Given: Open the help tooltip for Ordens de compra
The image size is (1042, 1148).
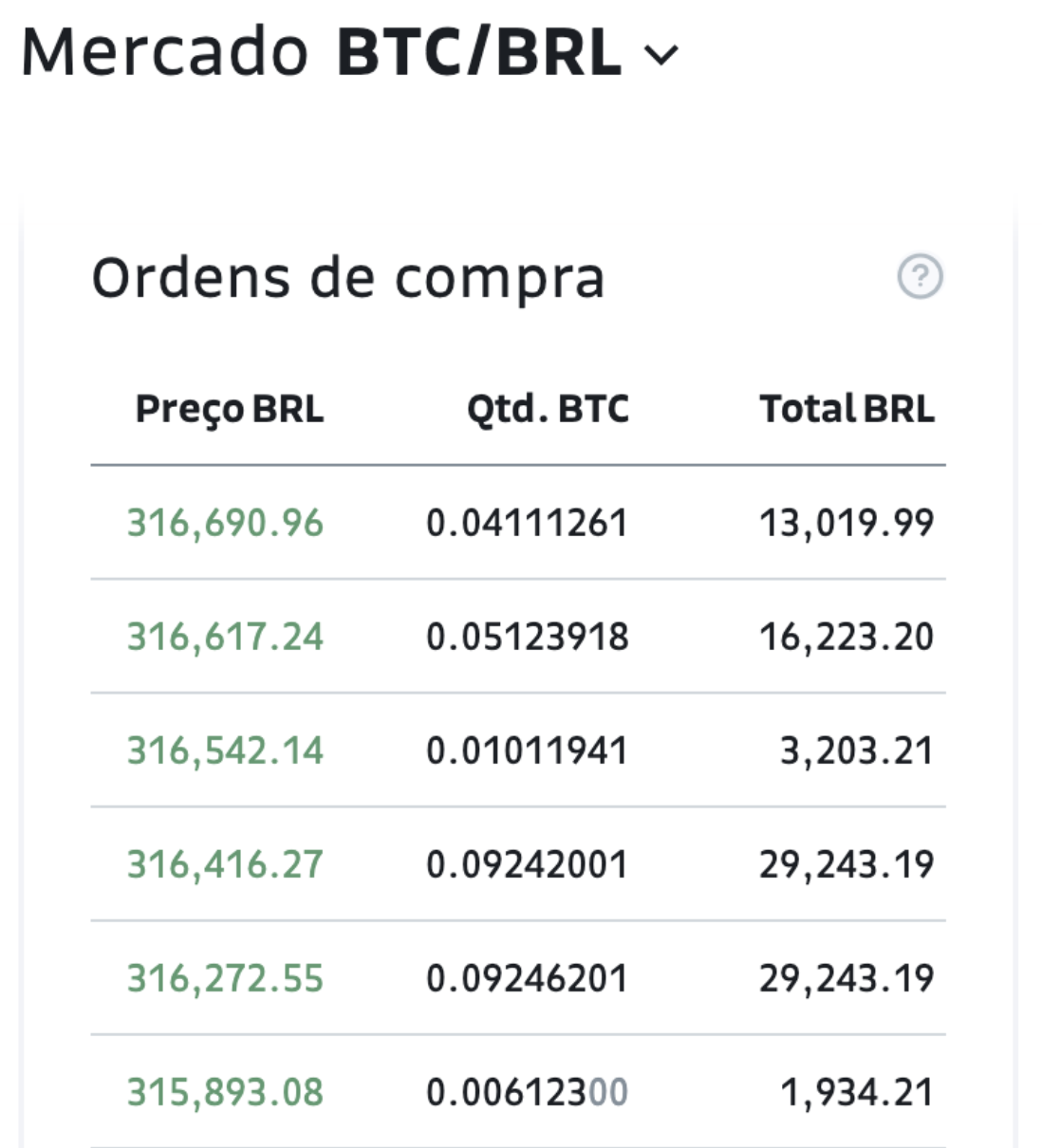Looking at the screenshot, I should (918, 276).
